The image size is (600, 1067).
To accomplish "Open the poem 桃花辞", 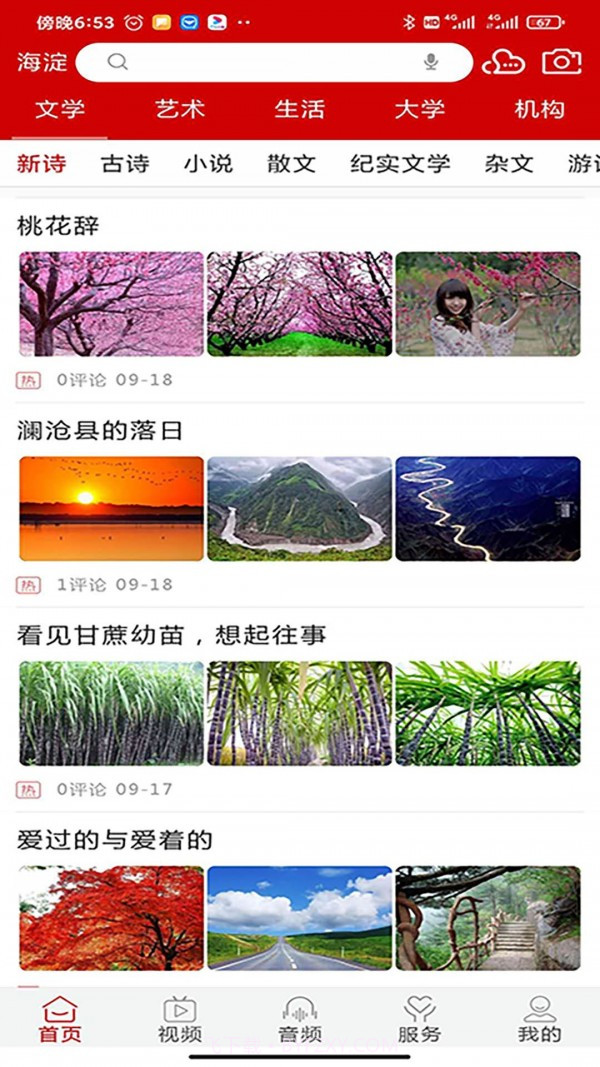I will (x=58, y=226).
